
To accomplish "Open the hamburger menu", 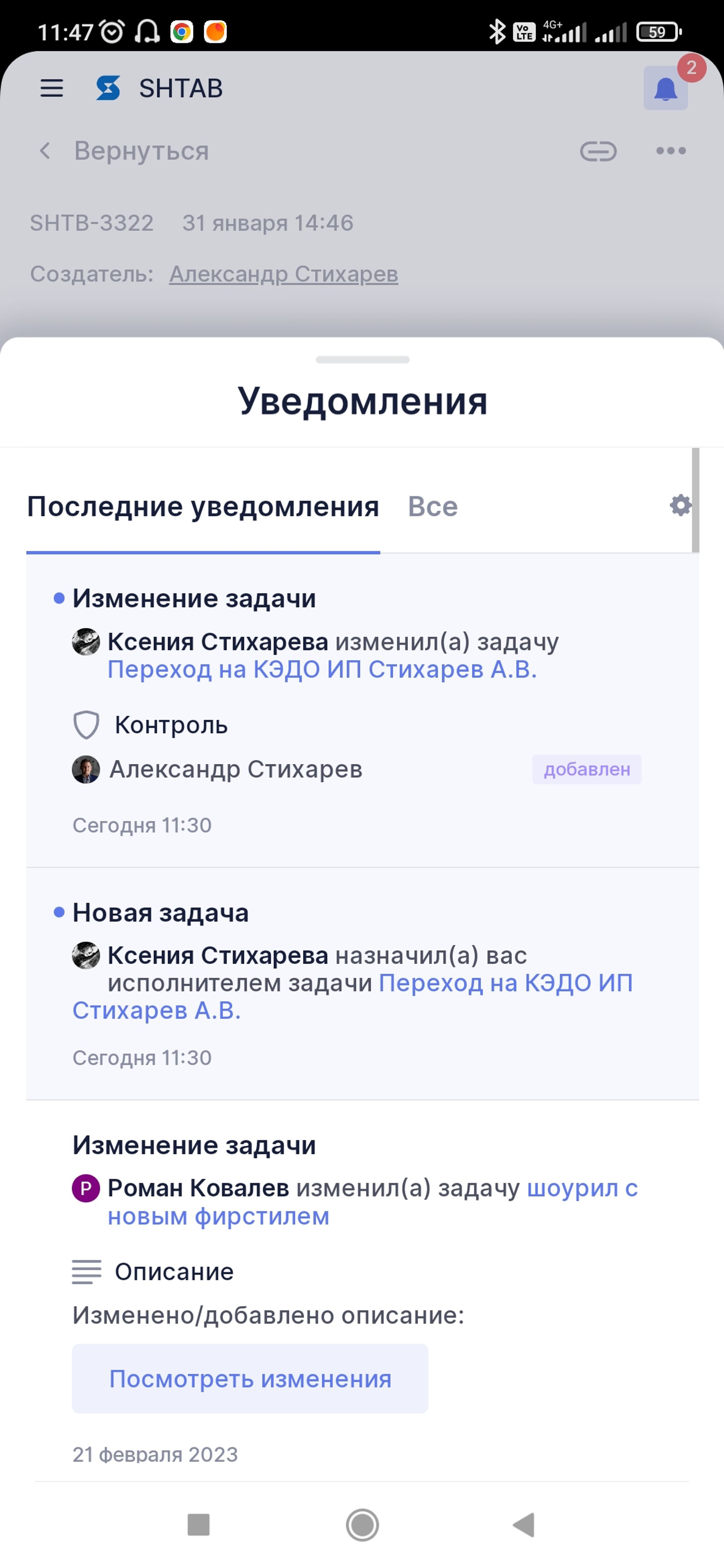I will tap(52, 88).
